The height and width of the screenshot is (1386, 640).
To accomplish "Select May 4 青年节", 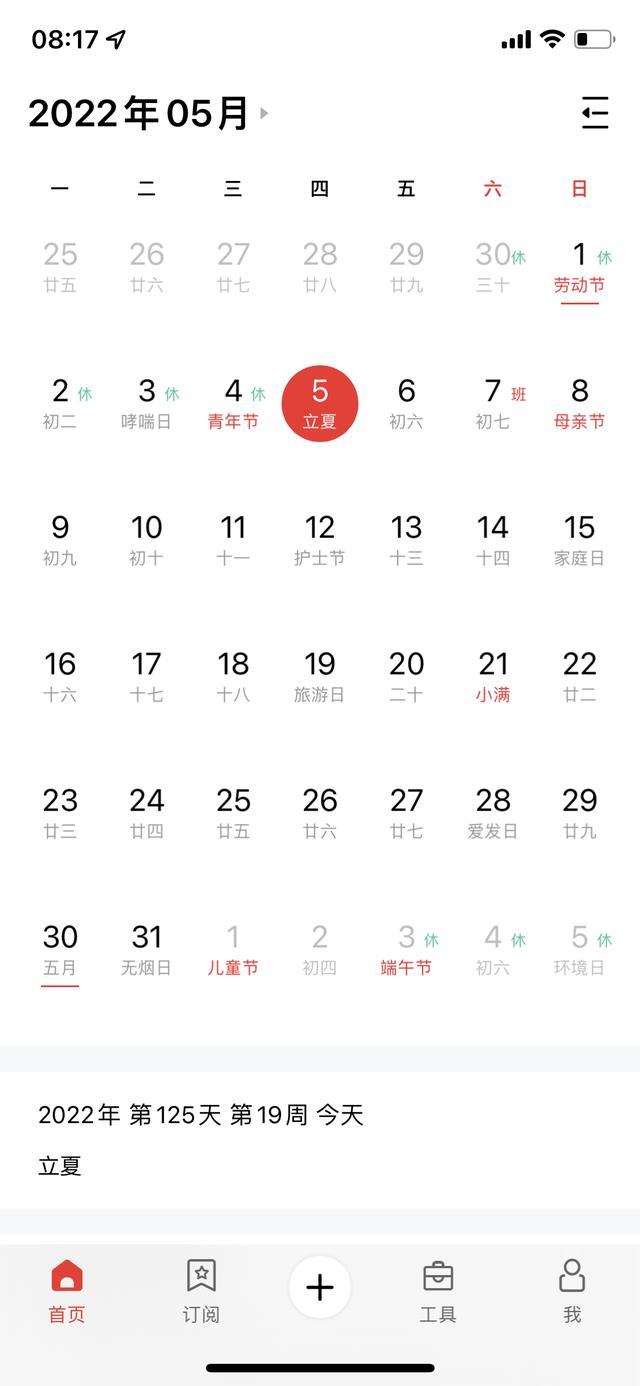I will 233,404.
